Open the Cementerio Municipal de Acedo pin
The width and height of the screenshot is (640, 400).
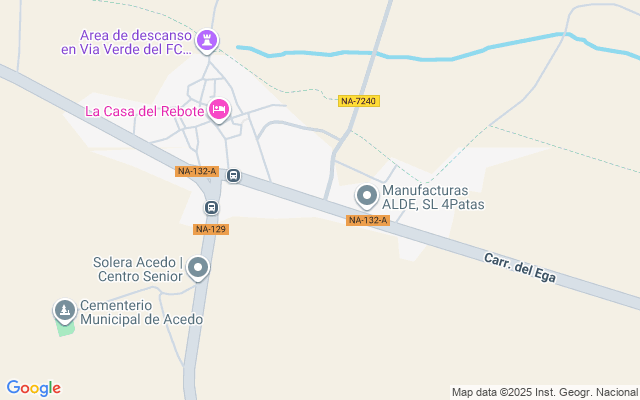[65, 311]
